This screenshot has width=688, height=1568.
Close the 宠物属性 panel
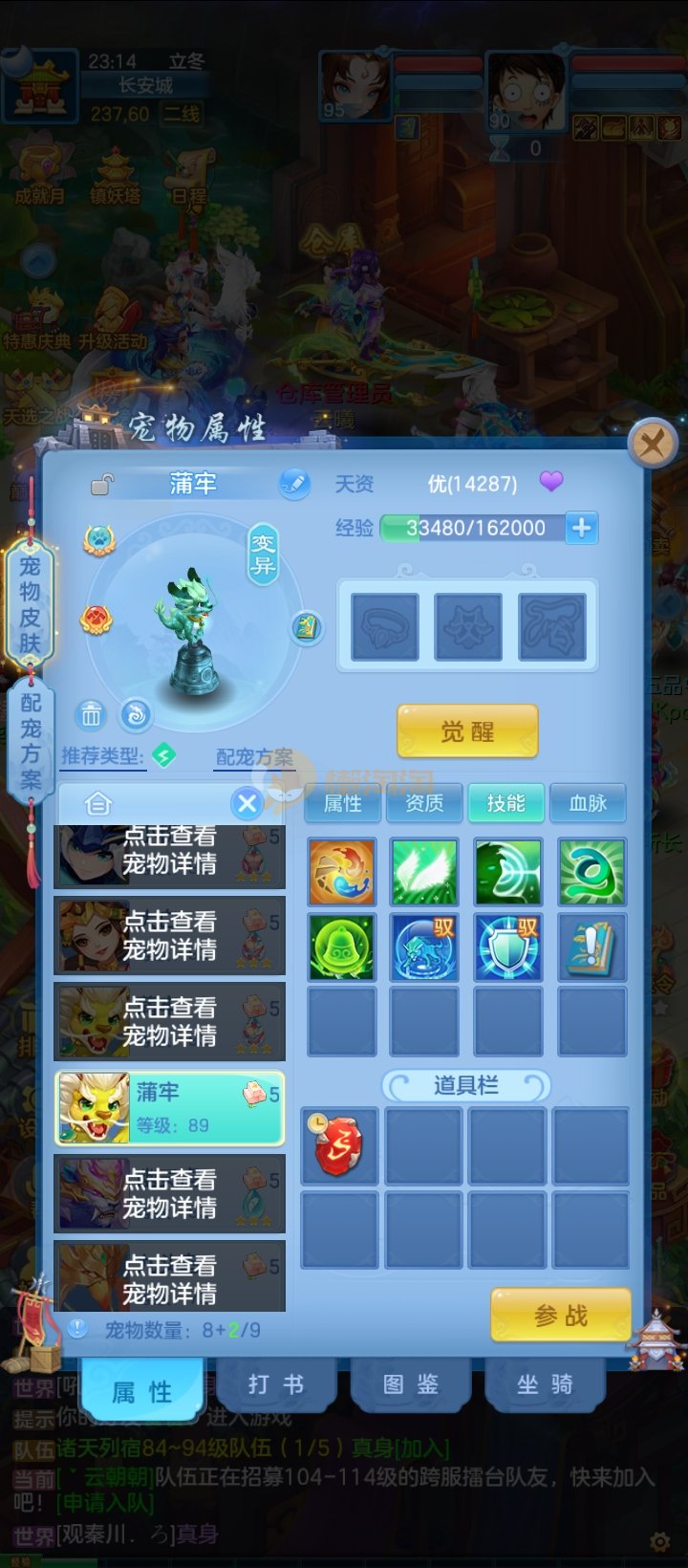pyautogui.click(x=653, y=444)
